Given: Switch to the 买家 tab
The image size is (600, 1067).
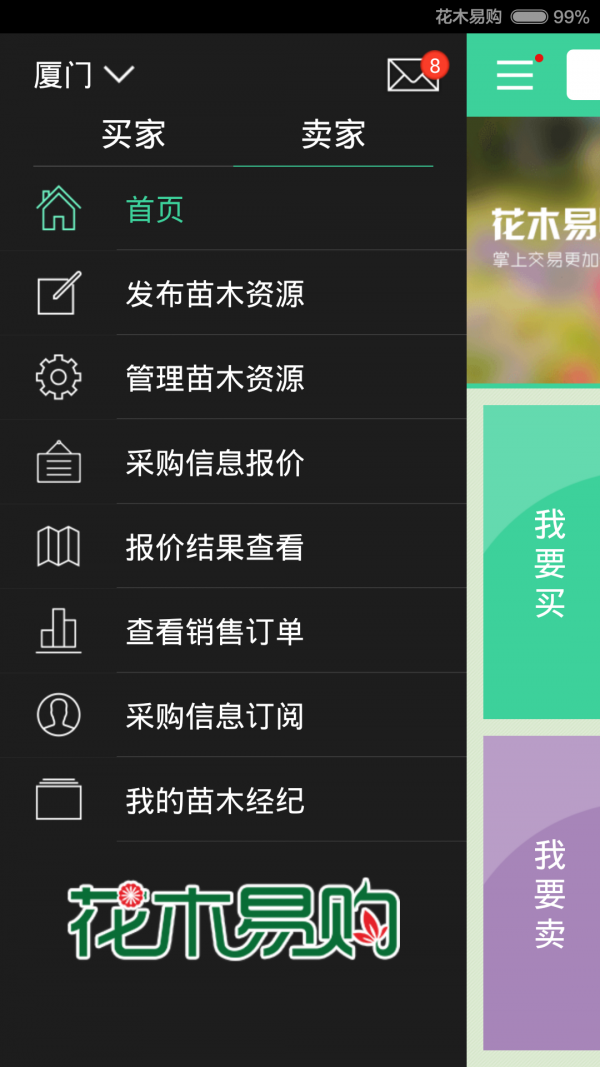Looking at the screenshot, I should (x=133, y=135).
